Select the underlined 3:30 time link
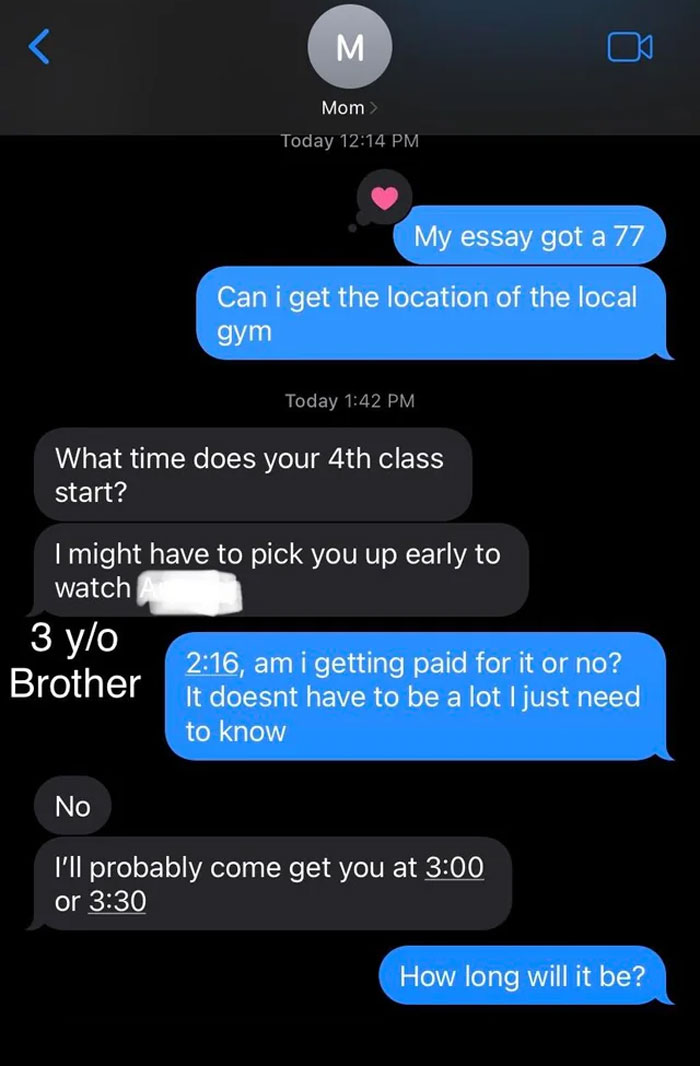Image resolution: width=700 pixels, height=1066 pixels. click(118, 900)
